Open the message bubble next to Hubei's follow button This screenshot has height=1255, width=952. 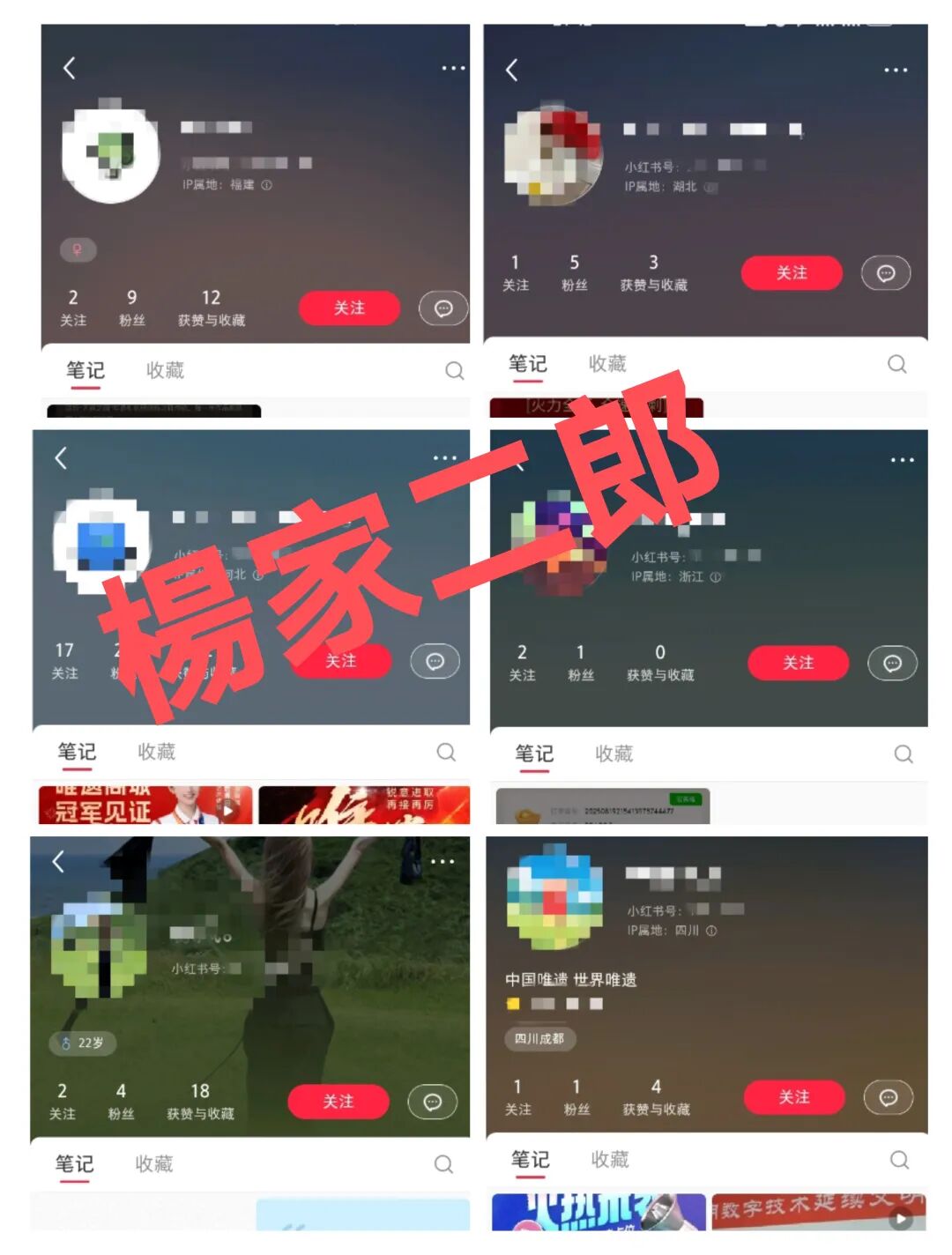[x=886, y=273]
